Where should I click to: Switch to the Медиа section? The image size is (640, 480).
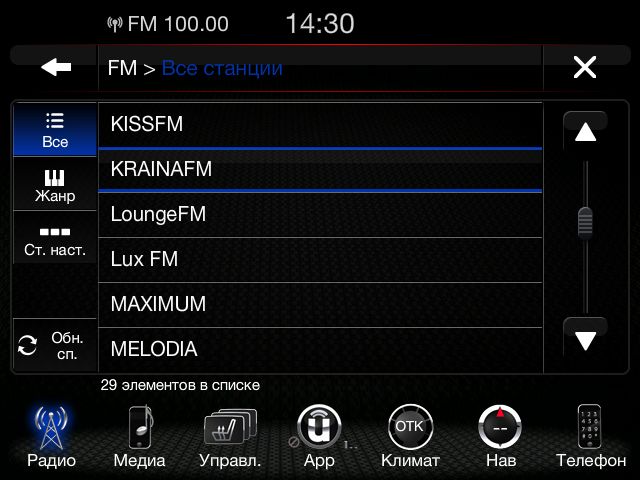click(139, 438)
